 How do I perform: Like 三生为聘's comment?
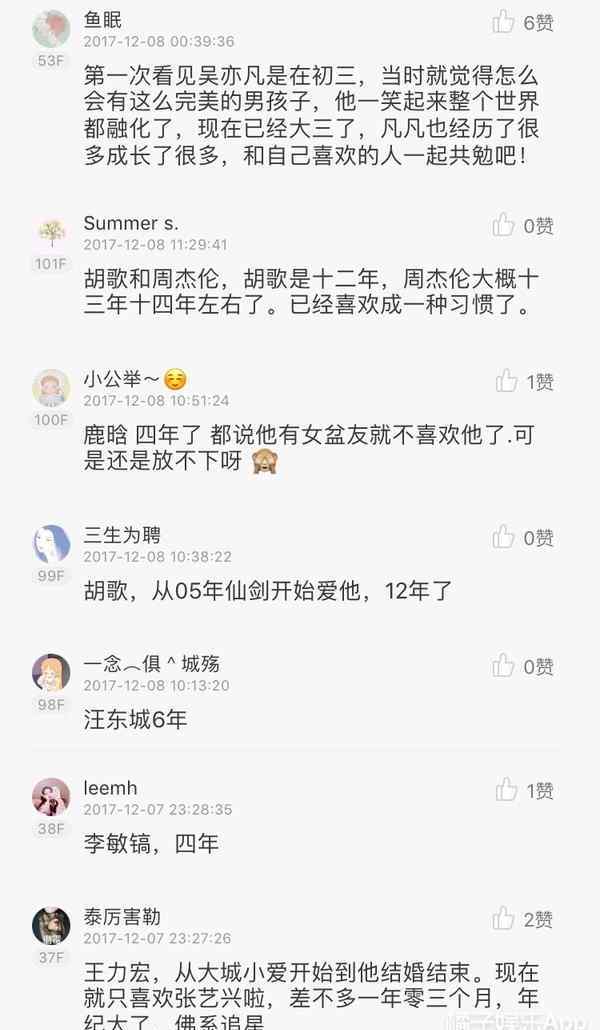(504, 537)
